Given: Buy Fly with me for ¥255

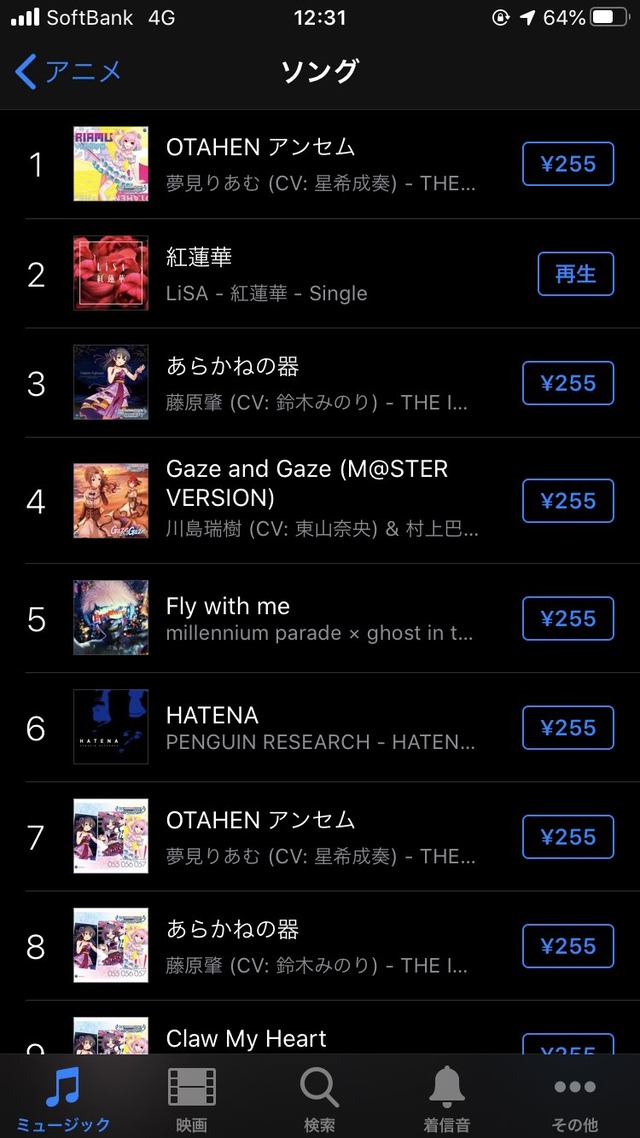Looking at the screenshot, I should click(567, 619).
